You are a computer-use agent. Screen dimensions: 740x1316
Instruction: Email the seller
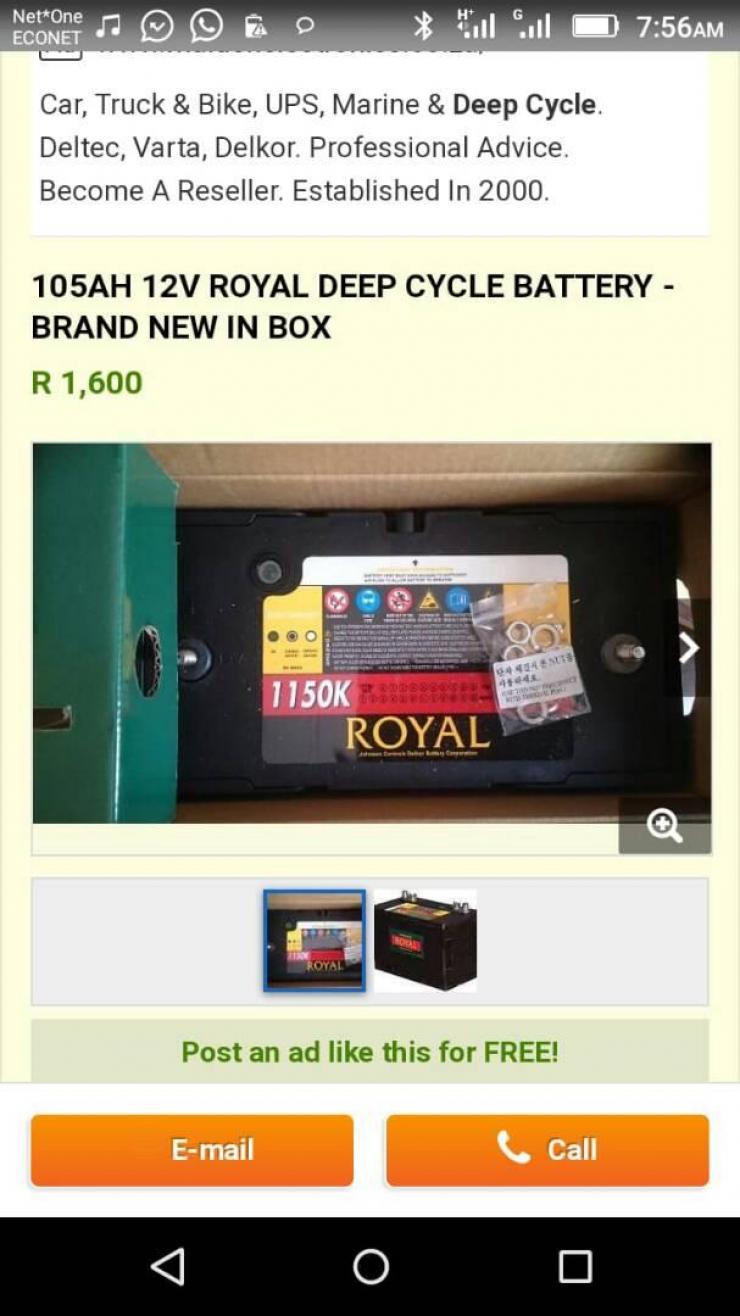click(192, 1150)
